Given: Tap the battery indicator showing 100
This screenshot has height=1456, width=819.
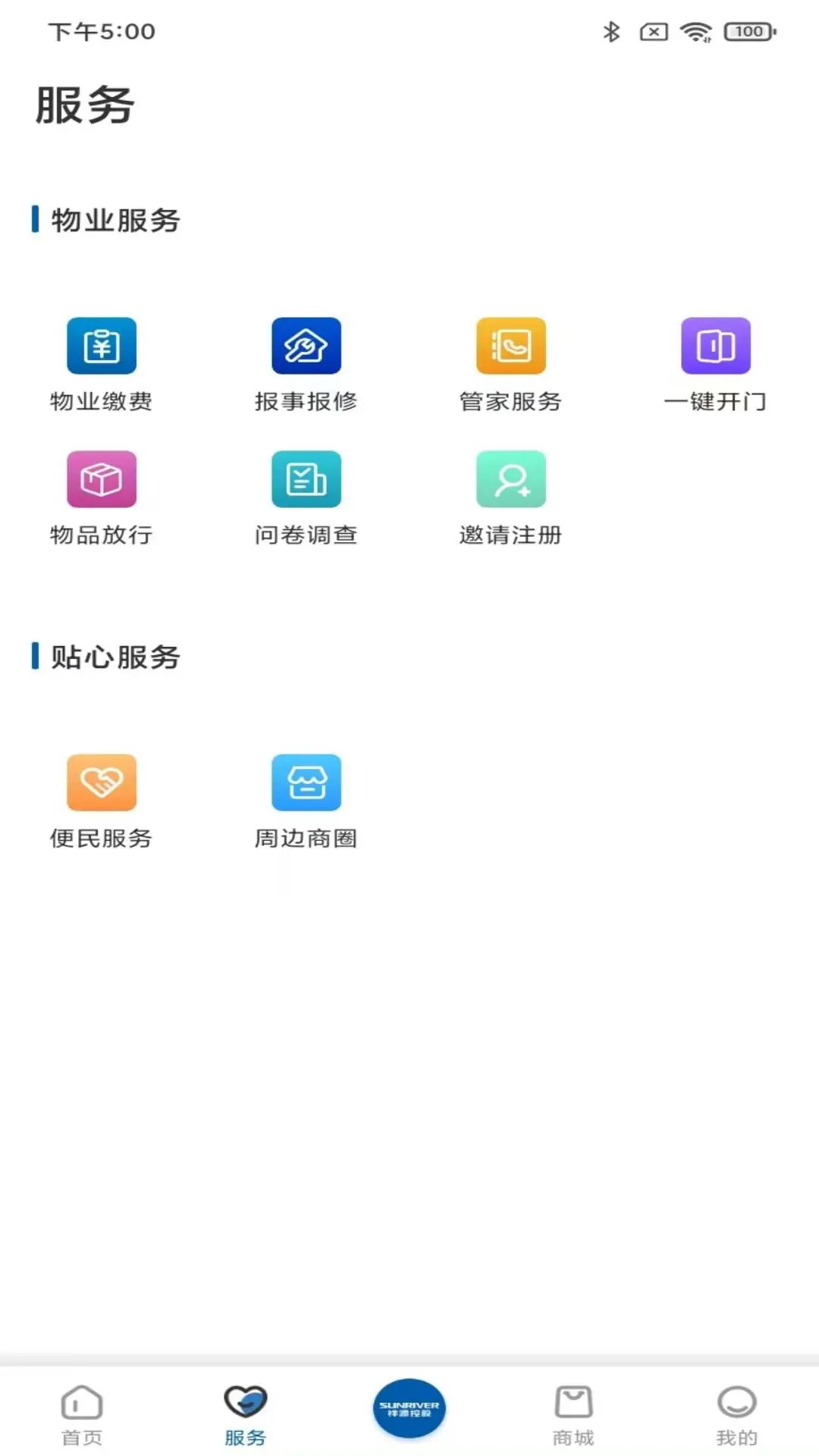Looking at the screenshot, I should tap(746, 32).
